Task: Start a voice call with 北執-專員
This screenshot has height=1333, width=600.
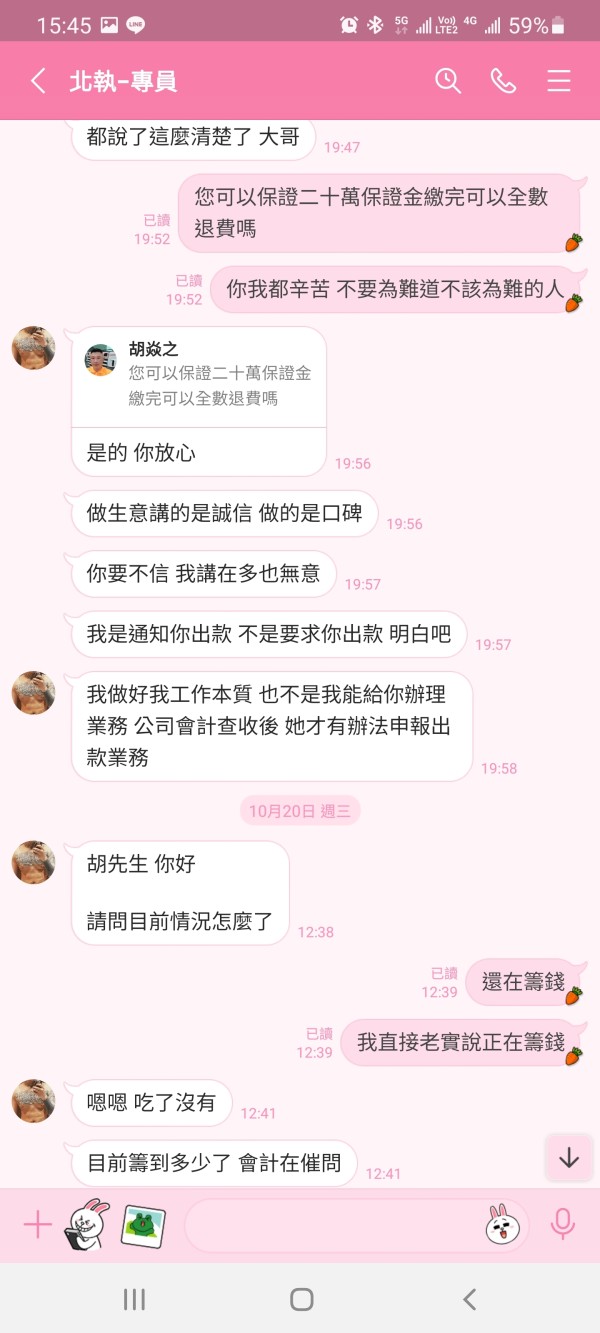Action: coord(503,81)
